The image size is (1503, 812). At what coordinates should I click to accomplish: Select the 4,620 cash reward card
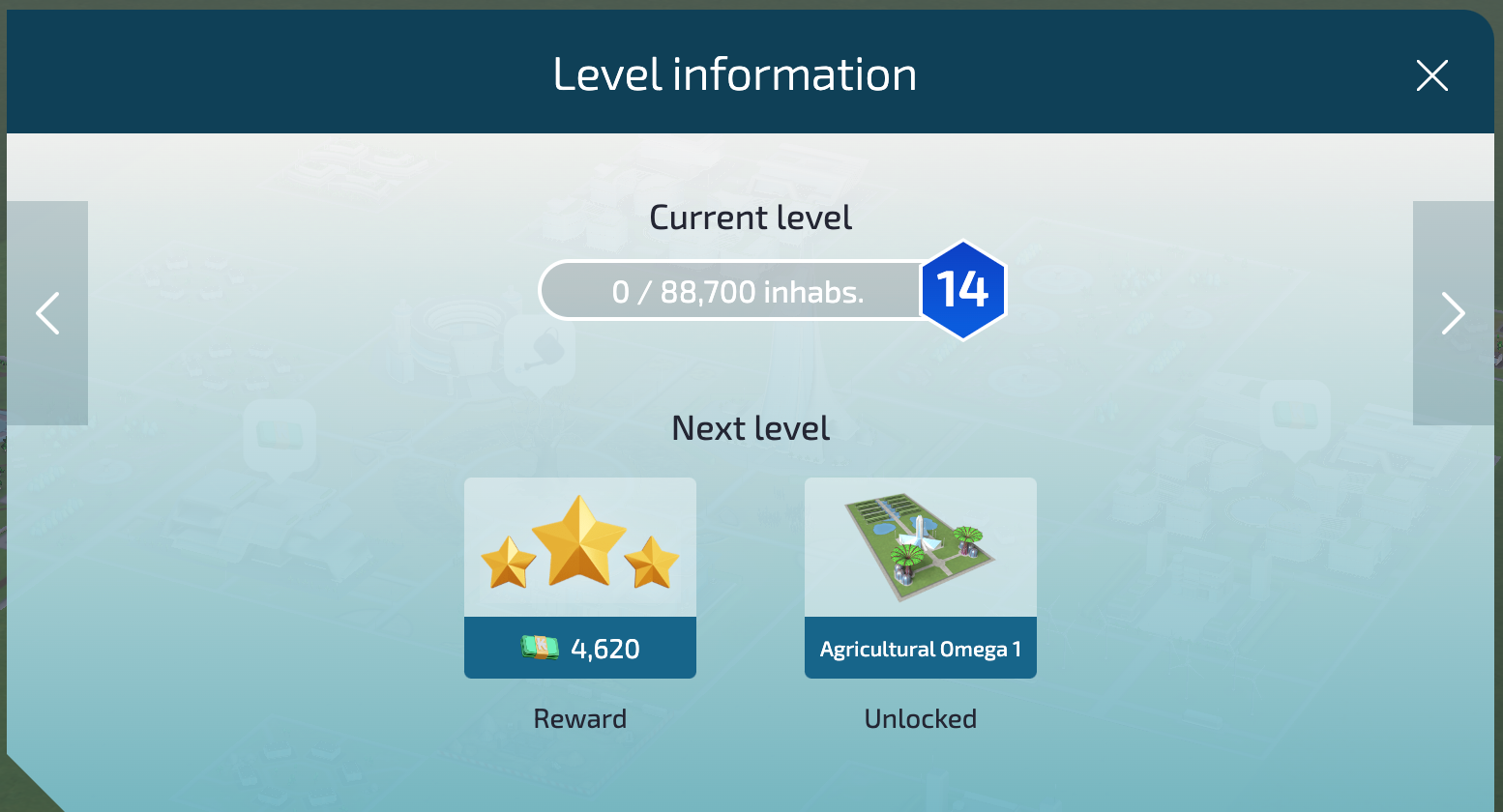click(x=579, y=577)
